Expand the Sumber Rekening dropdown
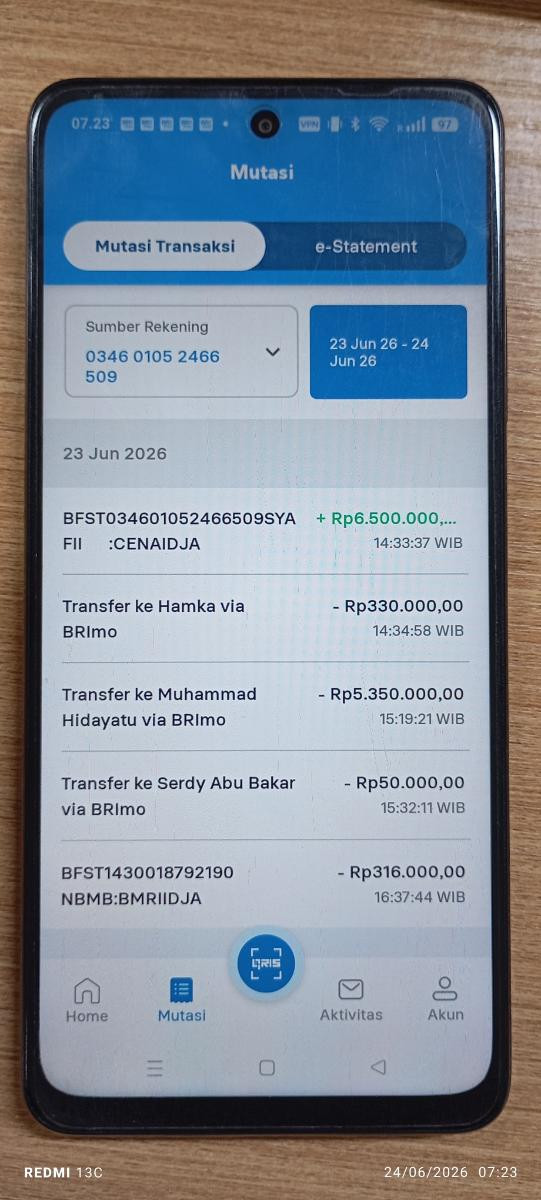 click(181, 352)
